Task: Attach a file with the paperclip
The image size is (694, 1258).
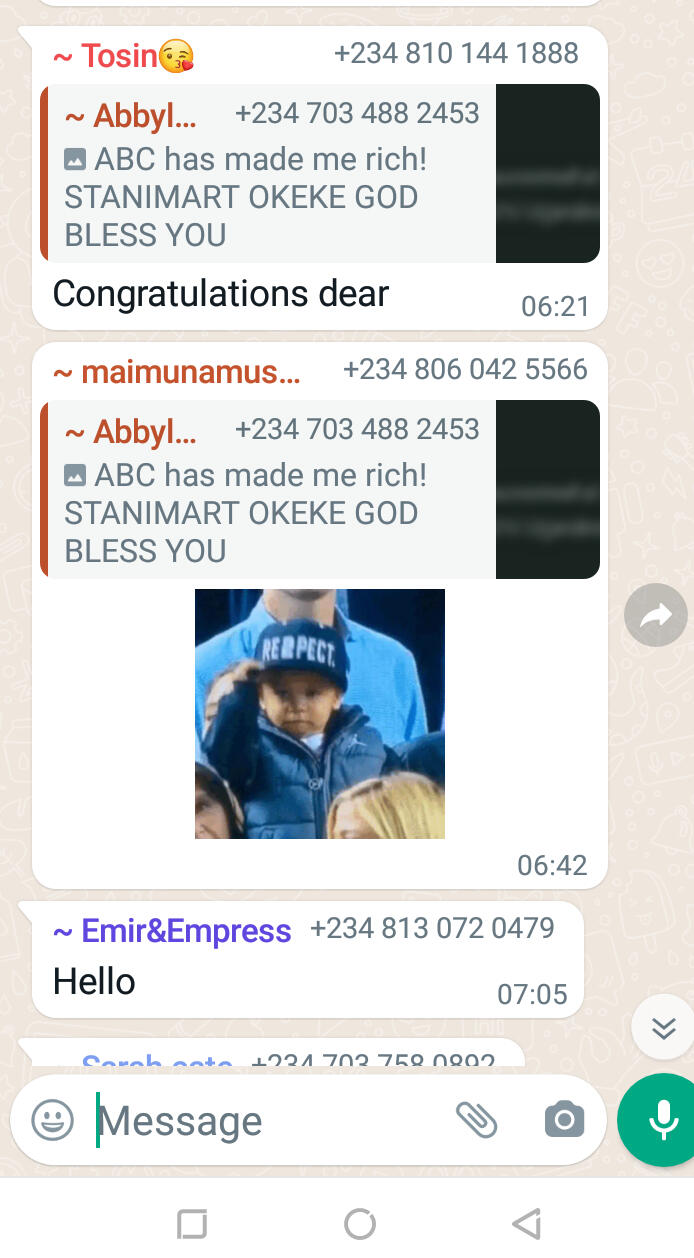Action: coord(476,1120)
